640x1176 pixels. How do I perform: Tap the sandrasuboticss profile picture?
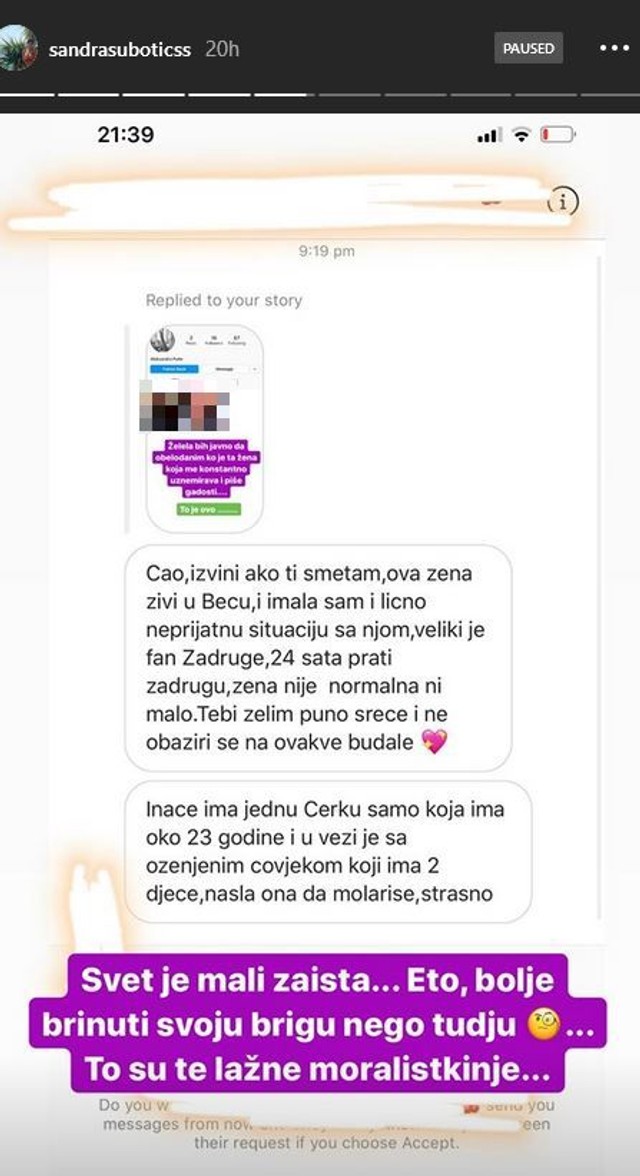[x=21, y=48]
